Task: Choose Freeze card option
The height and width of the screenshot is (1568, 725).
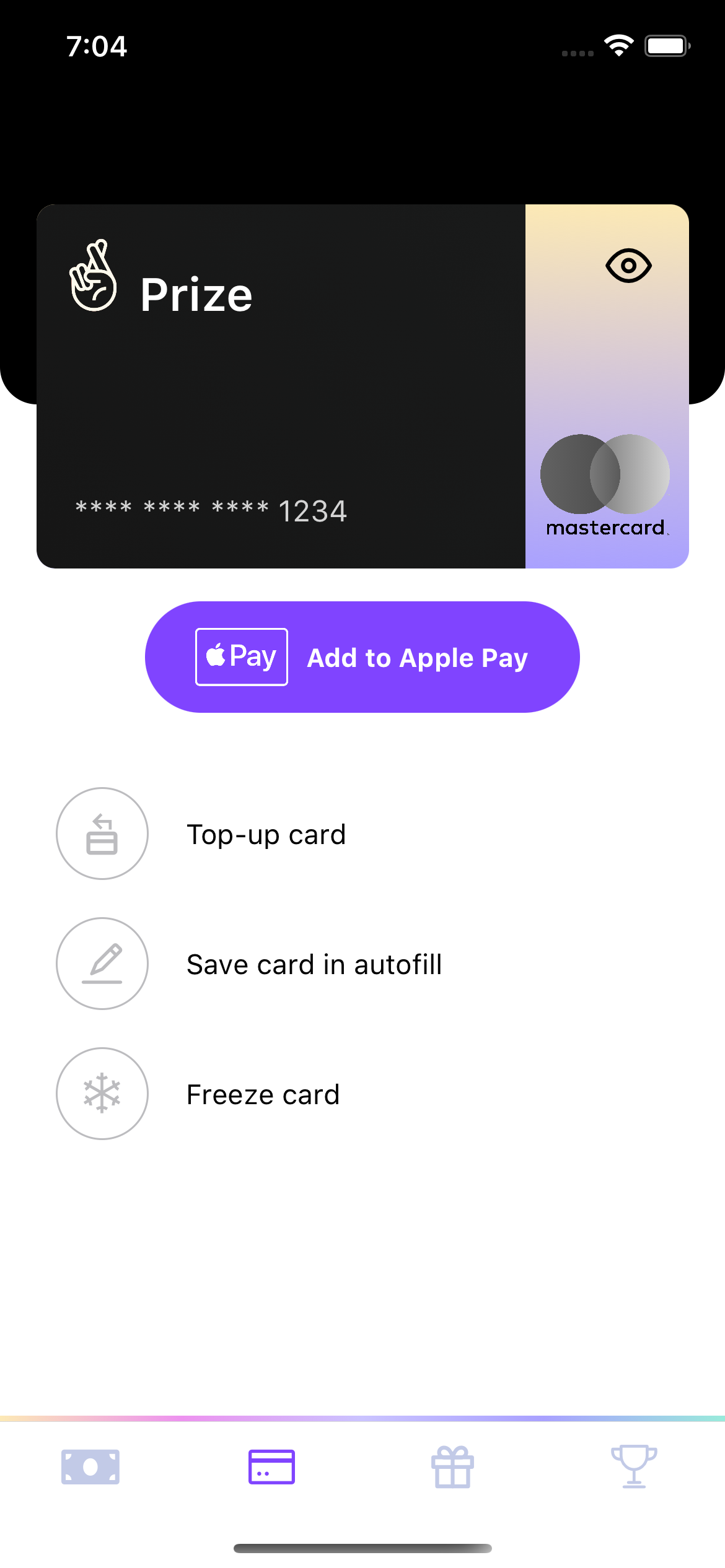Action: tap(263, 1094)
